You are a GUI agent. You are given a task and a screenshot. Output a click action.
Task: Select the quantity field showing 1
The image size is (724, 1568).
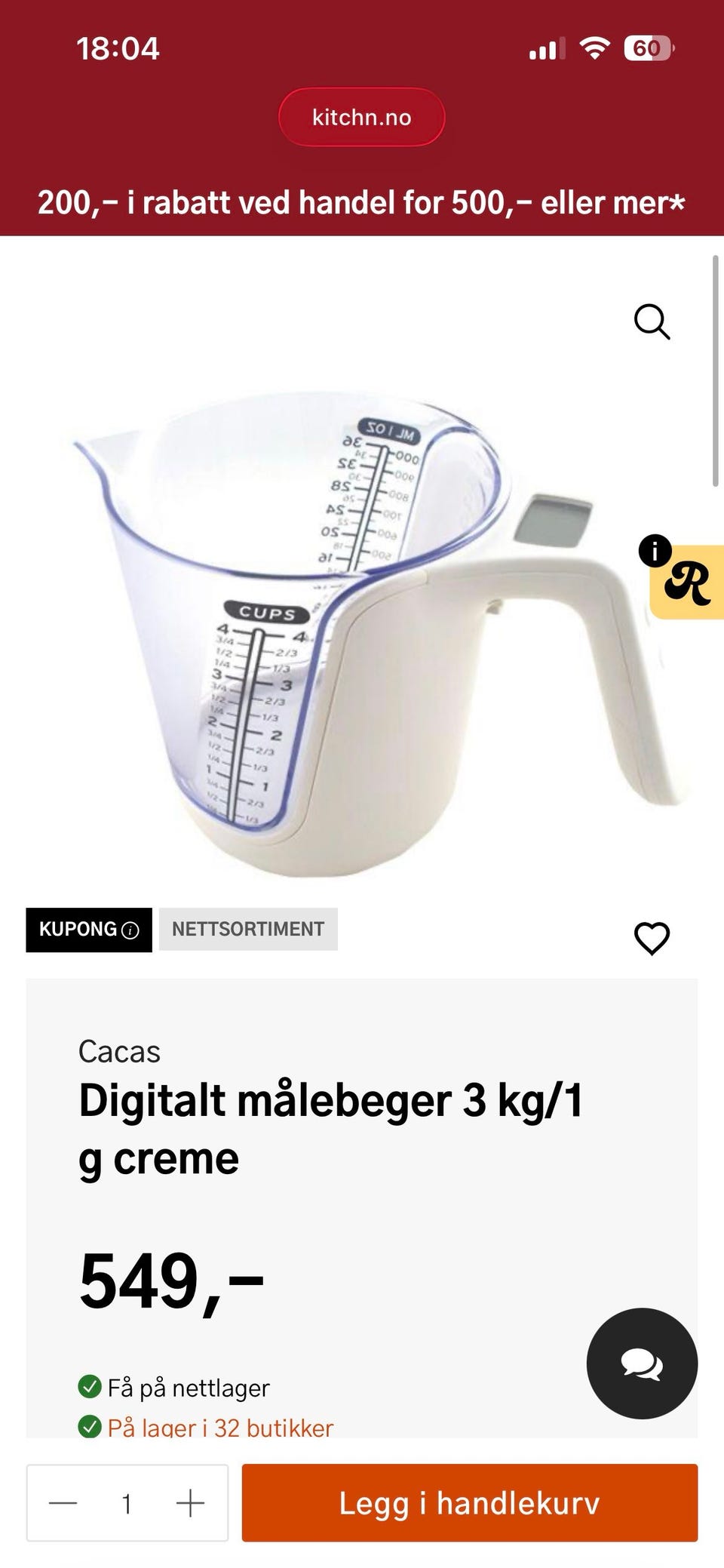coord(127,1504)
